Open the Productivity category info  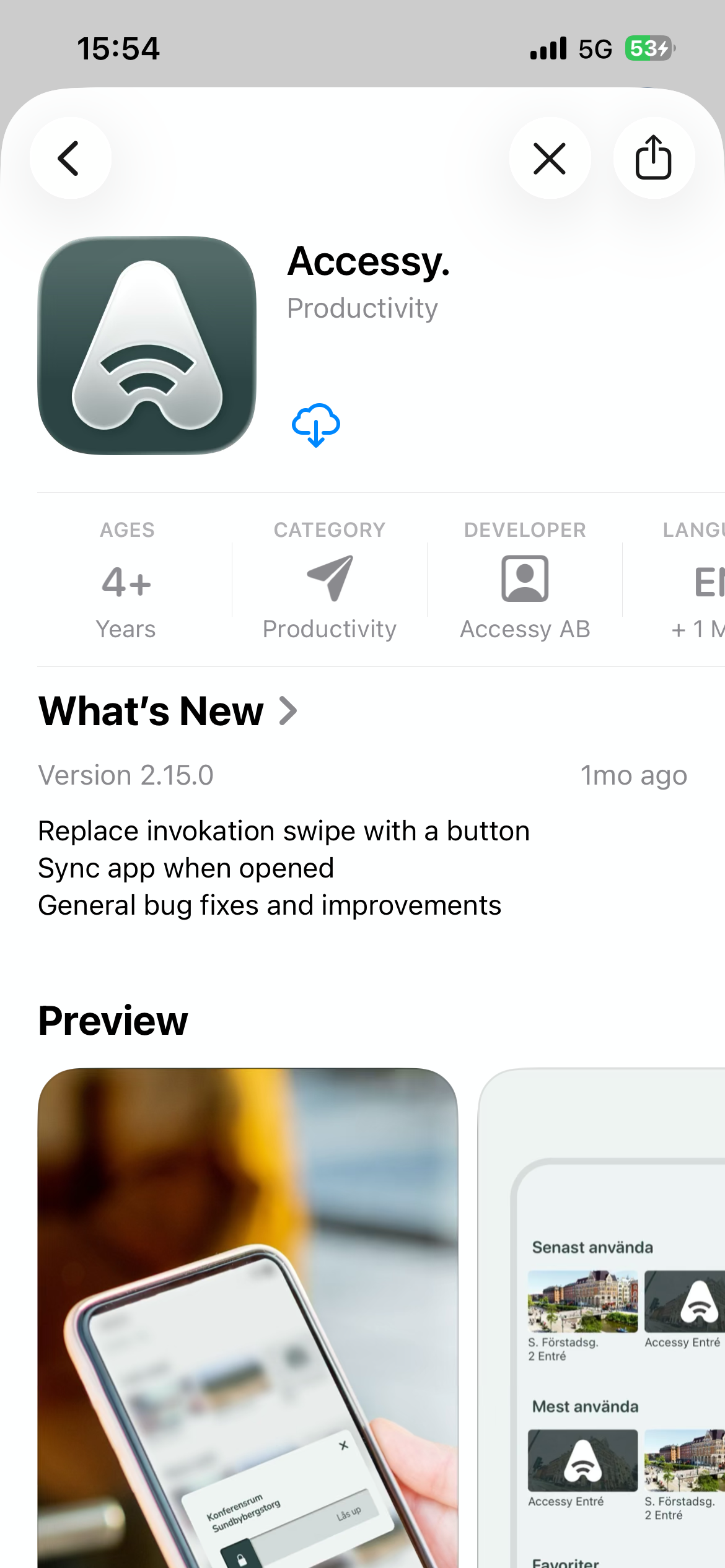tap(330, 580)
